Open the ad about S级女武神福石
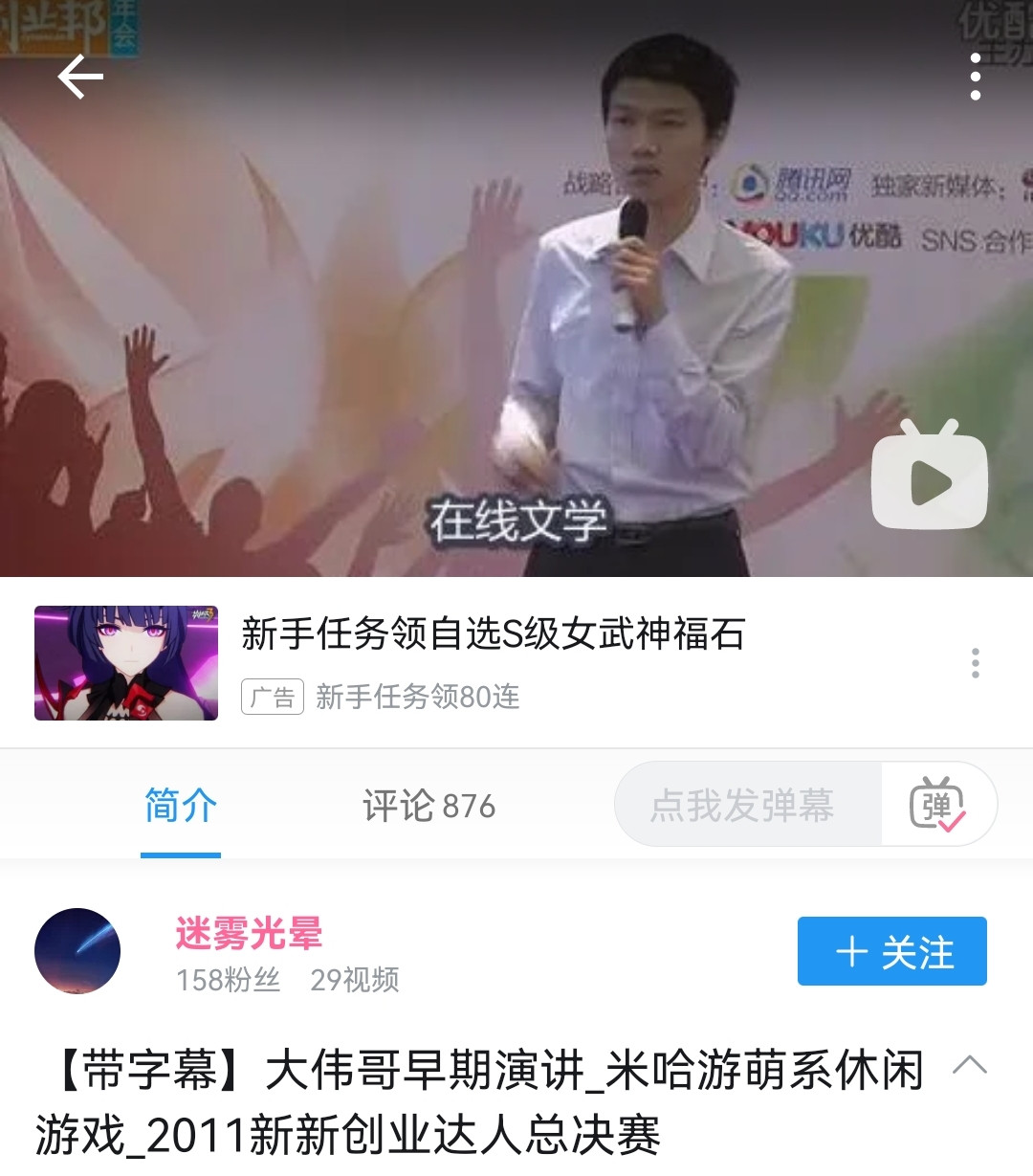 [492, 635]
